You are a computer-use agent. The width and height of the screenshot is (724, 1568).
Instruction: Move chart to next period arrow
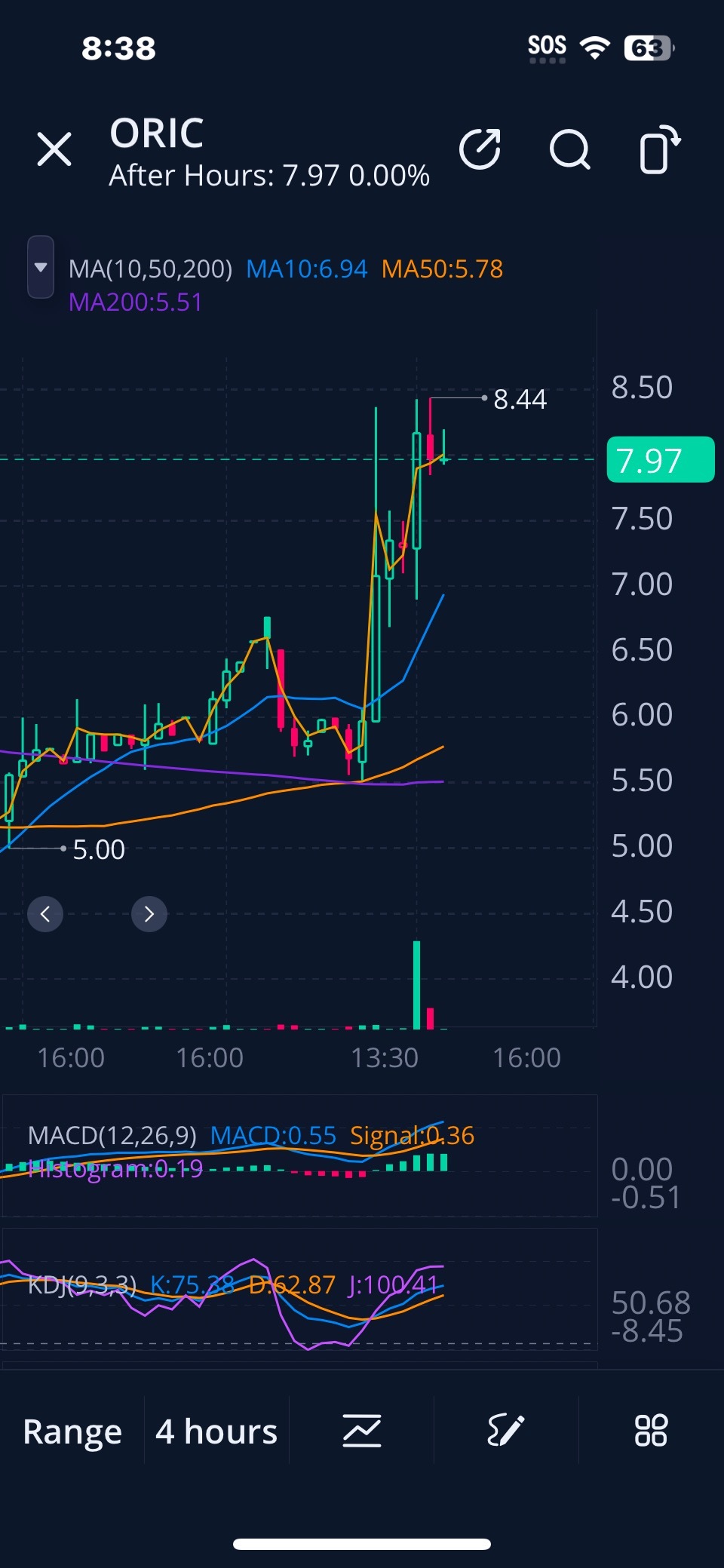click(149, 914)
